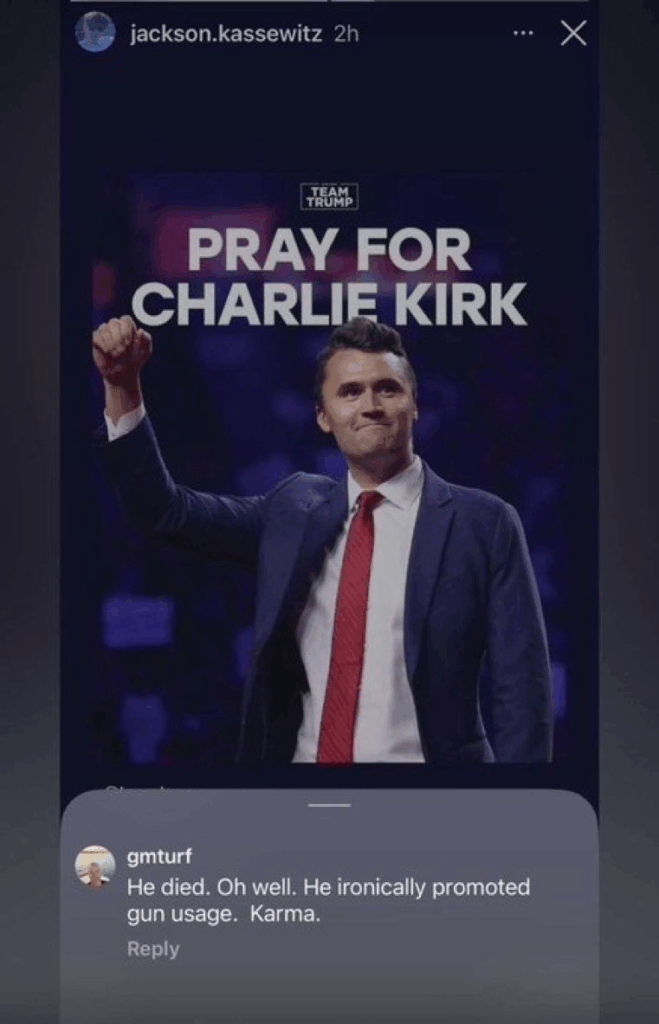Open jackson.kassewitz's profile picture
The height and width of the screenshot is (1024, 659).
[x=95, y=32]
